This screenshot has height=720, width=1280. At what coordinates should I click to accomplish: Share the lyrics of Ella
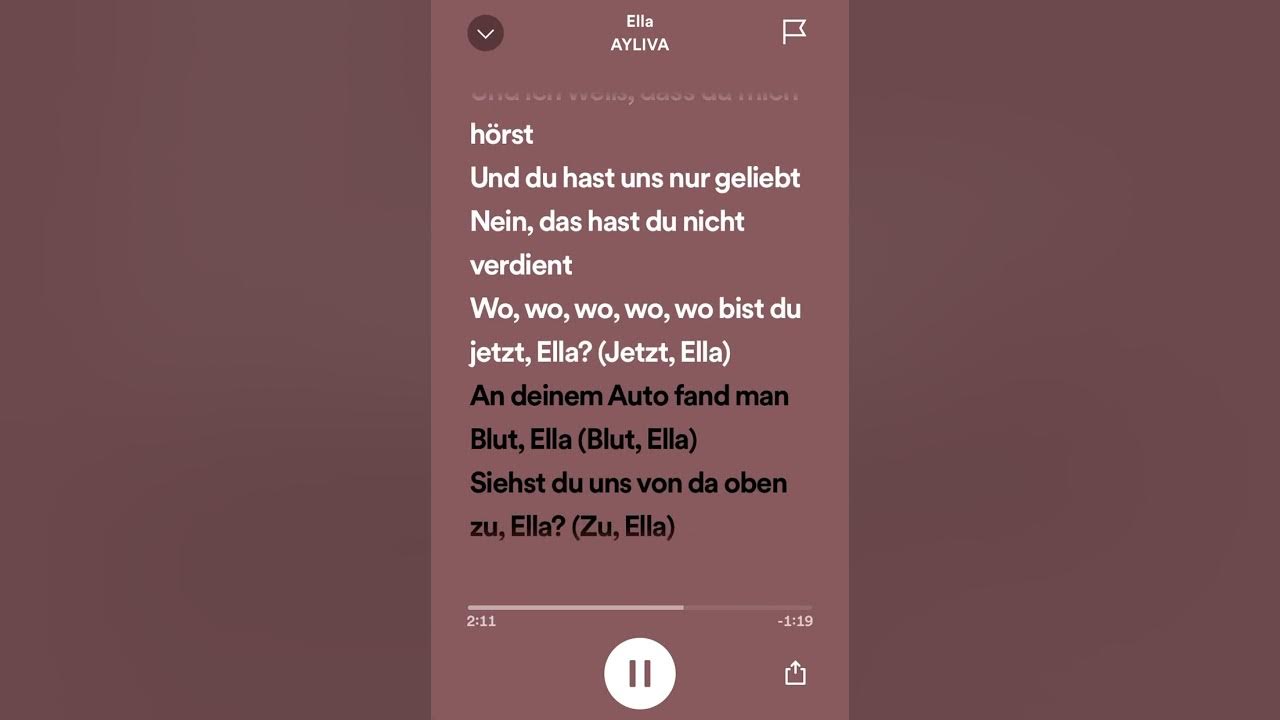(x=795, y=673)
